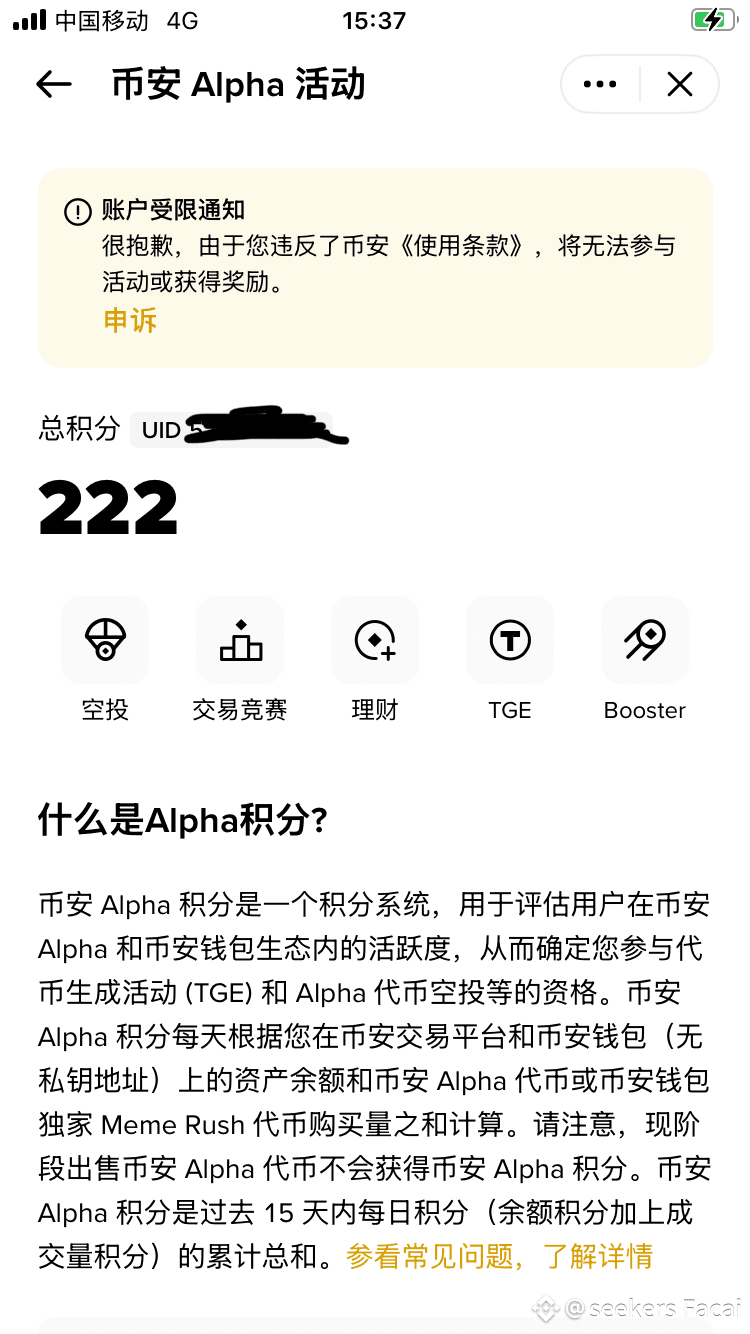750x1334 pixels.
Task: Tap the 理财 earn icon
Action: 375,640
